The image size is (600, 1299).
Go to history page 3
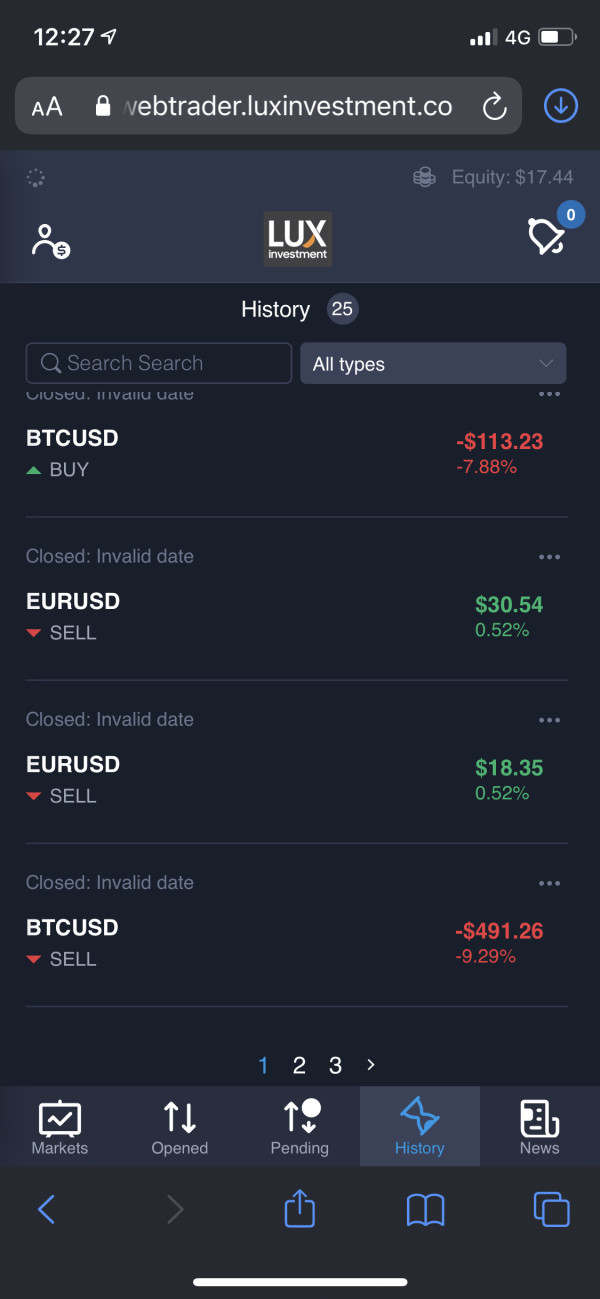coord(335,1065)
